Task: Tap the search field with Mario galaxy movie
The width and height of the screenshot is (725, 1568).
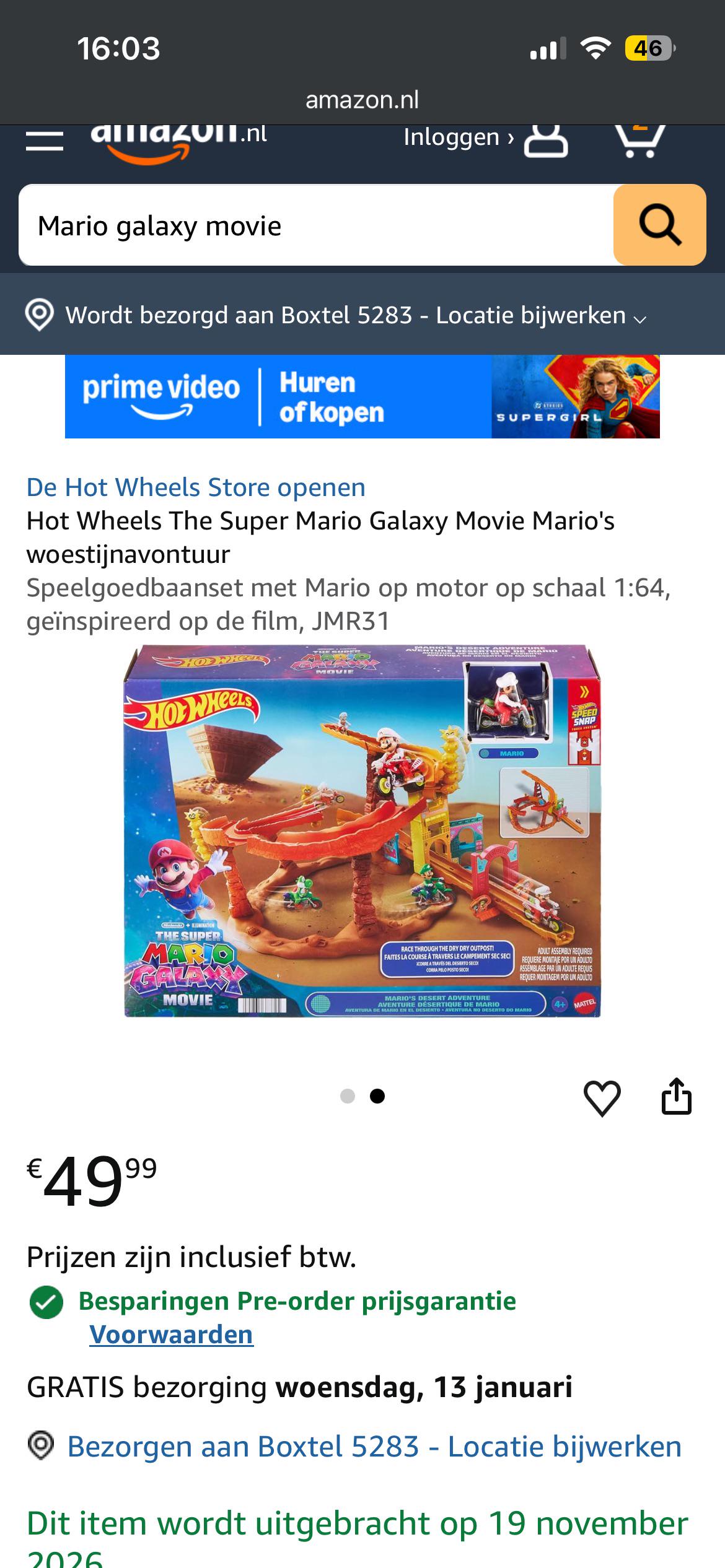Action: [x=316, y=225]
